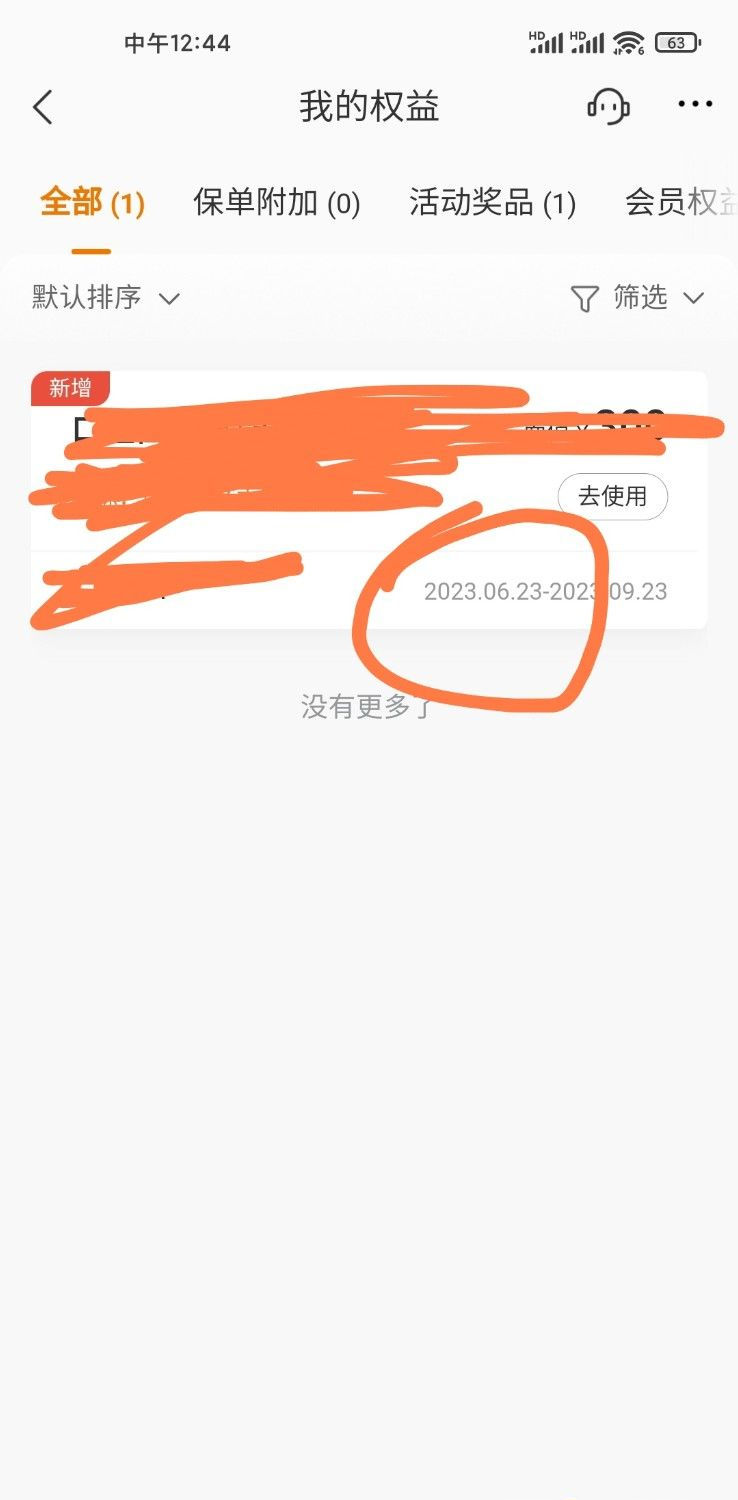Switch to the 活动奖品 tab
This screenshot has height=1500, width=738.
pos(493,203)
